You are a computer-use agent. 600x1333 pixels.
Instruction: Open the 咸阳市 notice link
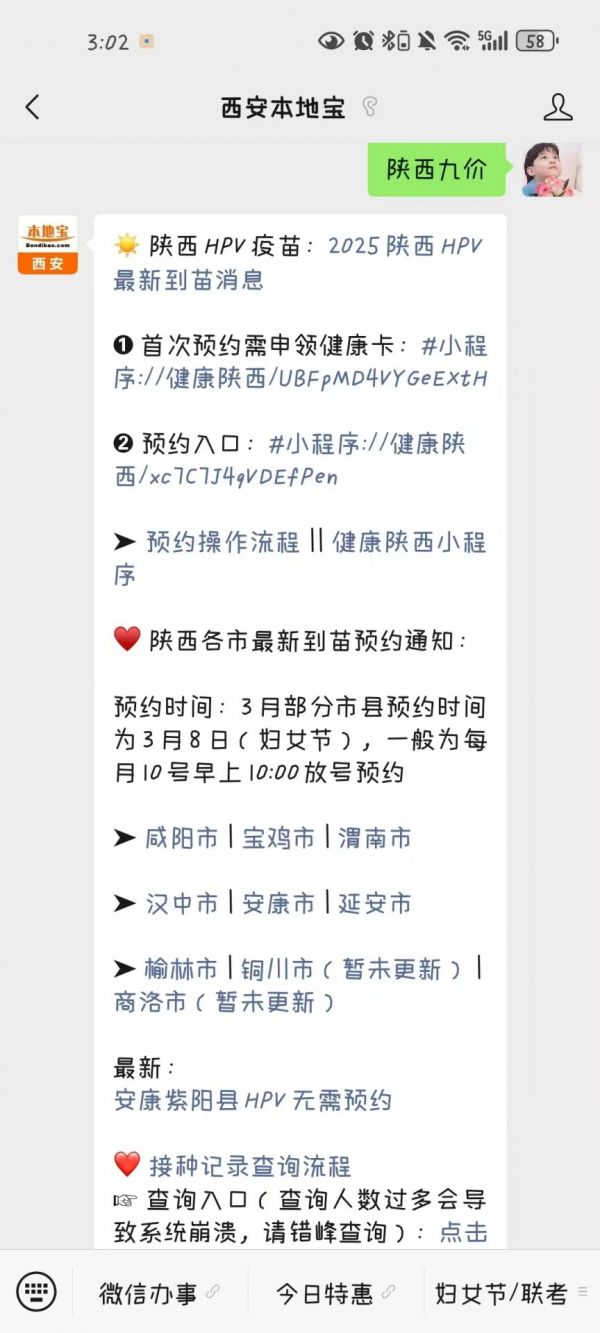[181, 838]
